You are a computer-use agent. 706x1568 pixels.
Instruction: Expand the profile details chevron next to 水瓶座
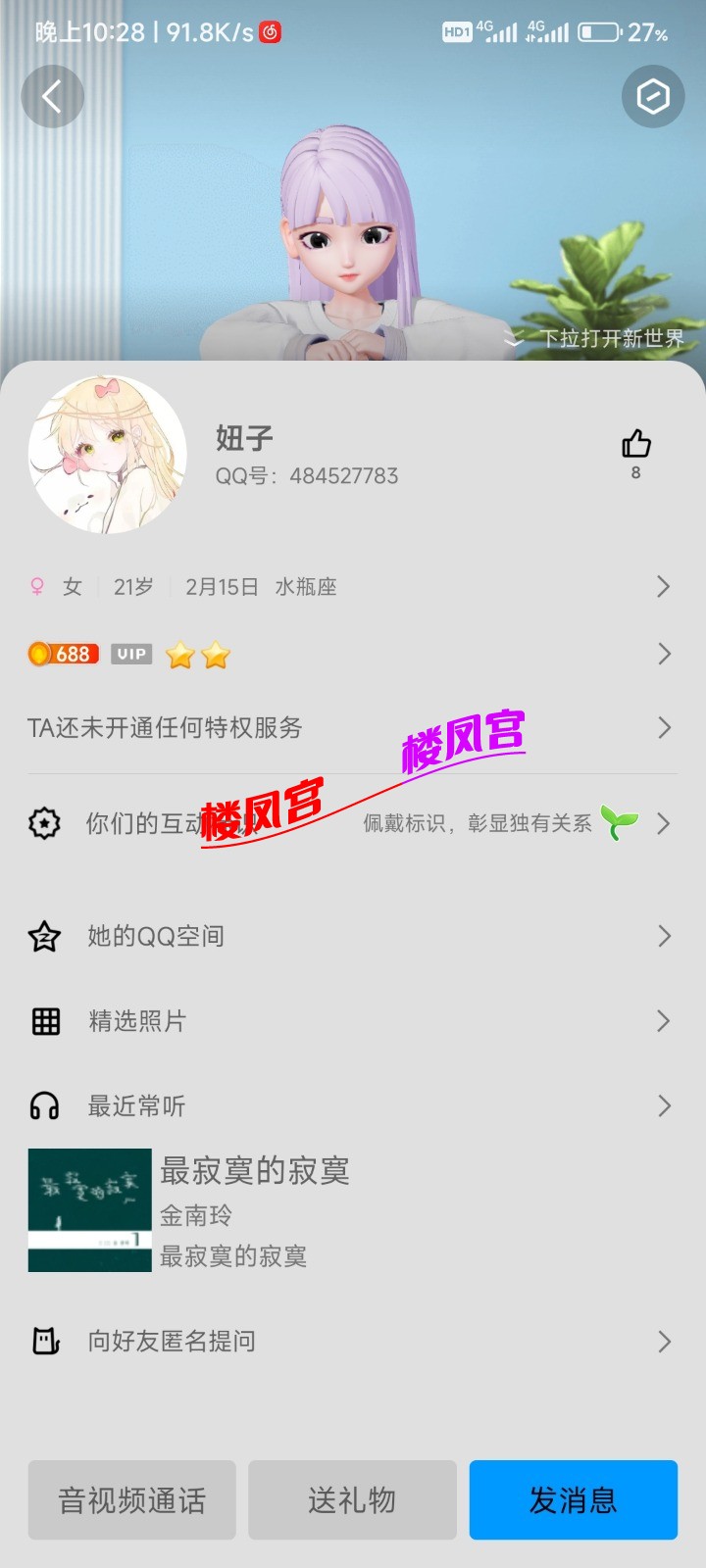tap(665, 586)
